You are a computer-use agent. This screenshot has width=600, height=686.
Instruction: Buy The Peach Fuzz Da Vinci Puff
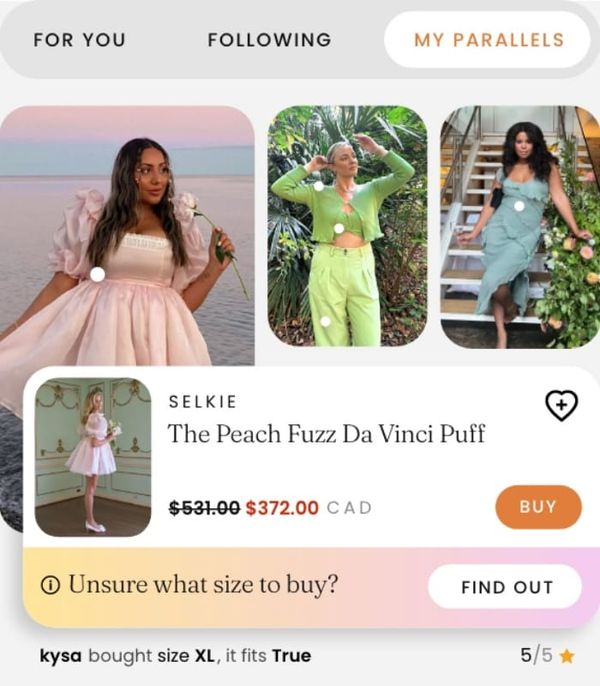(x=537, y=507)
